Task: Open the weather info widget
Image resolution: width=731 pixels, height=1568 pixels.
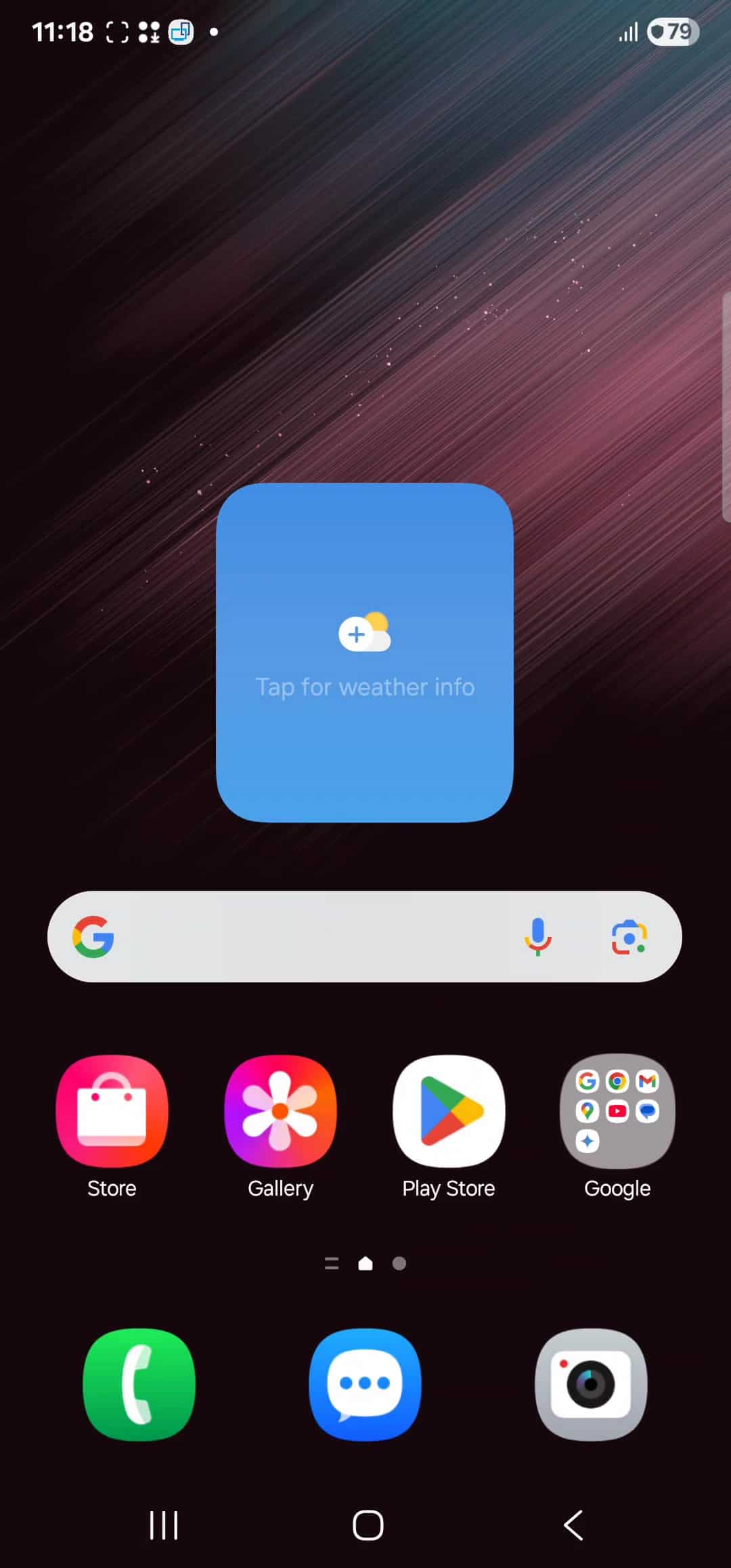Action: coord(364,652)
